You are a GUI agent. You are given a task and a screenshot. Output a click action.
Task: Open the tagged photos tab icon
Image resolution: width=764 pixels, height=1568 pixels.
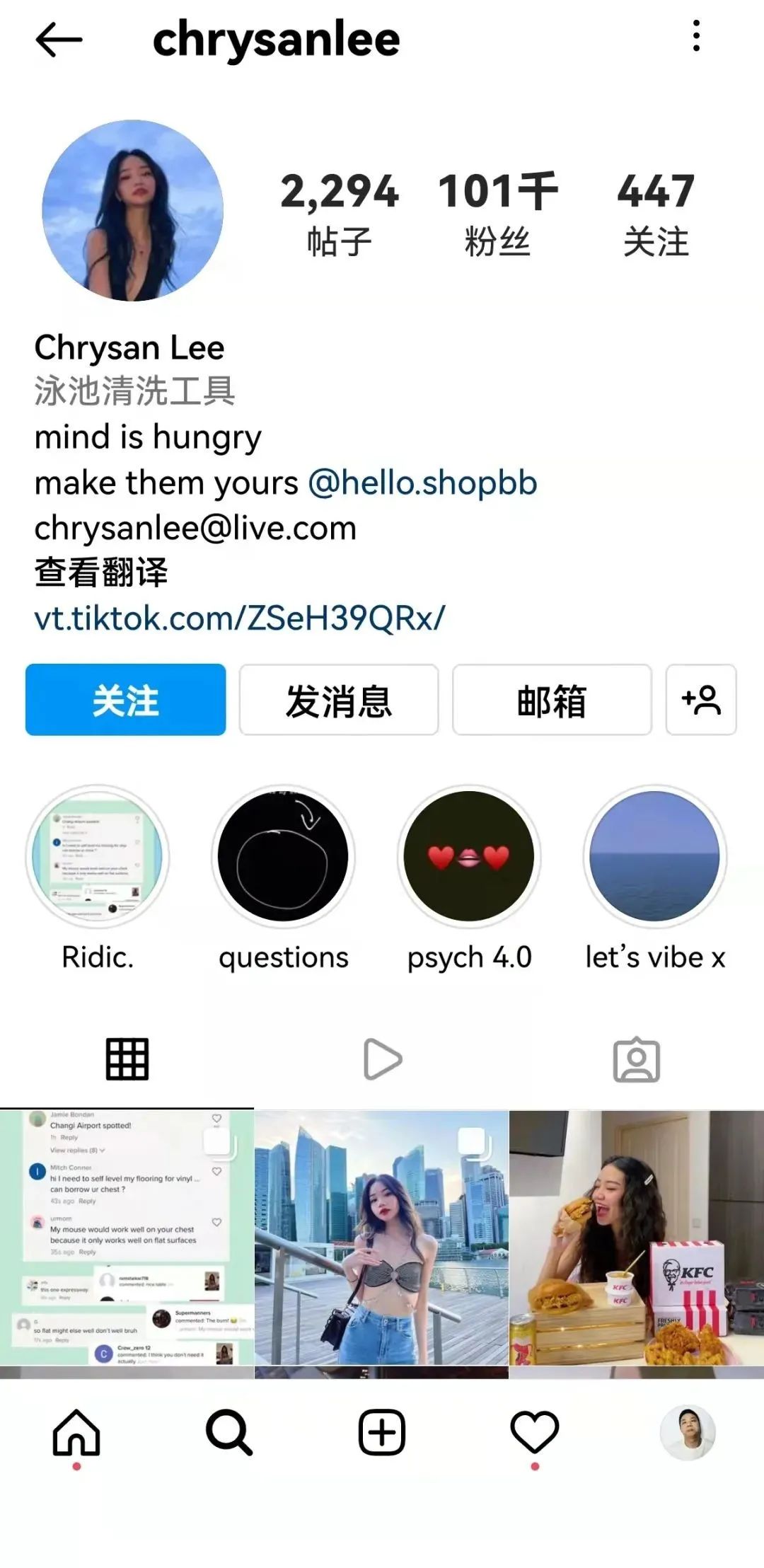tap(637, 1059)
